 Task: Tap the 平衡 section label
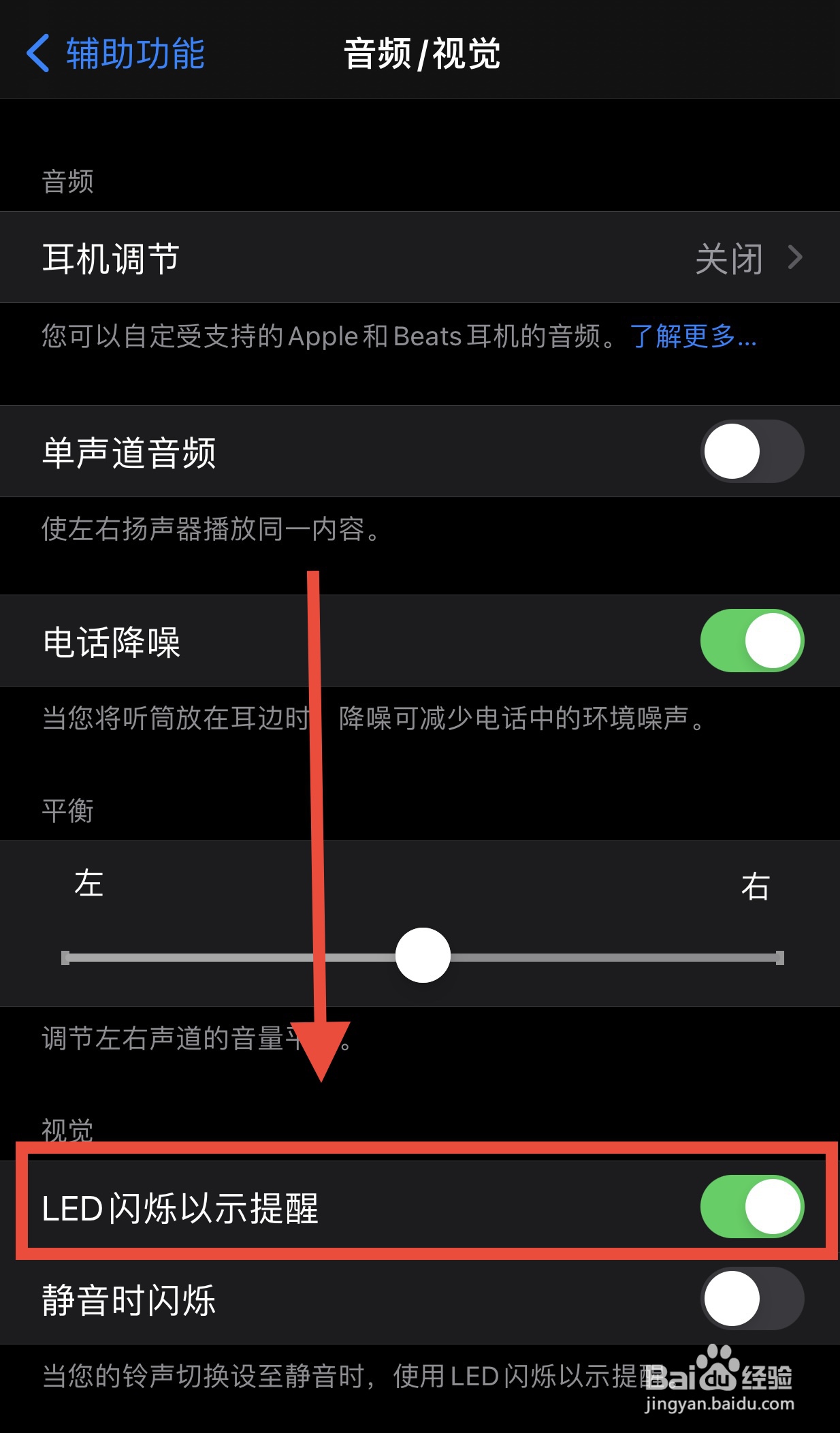pos(68,810)
